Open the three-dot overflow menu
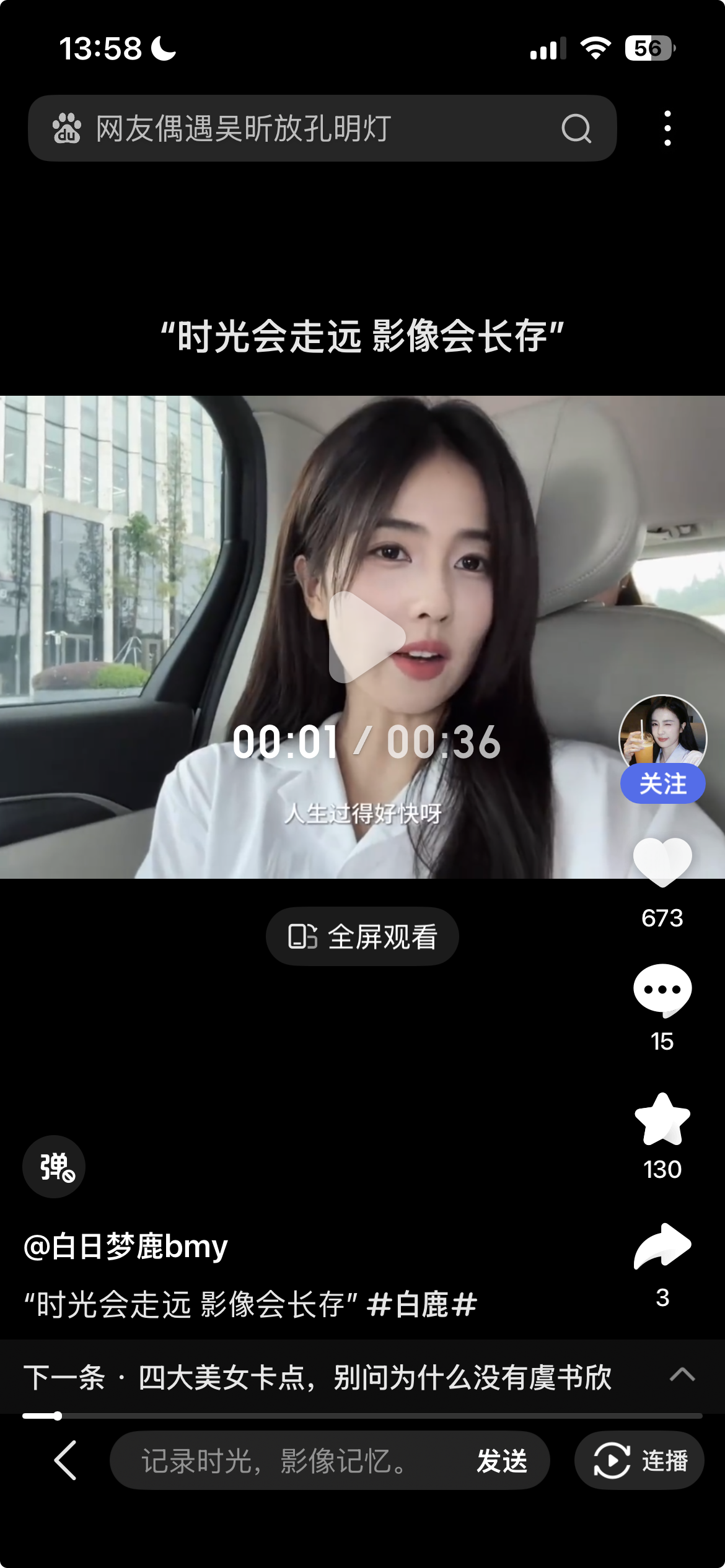725x1568 pixels. tap(667, 129)
